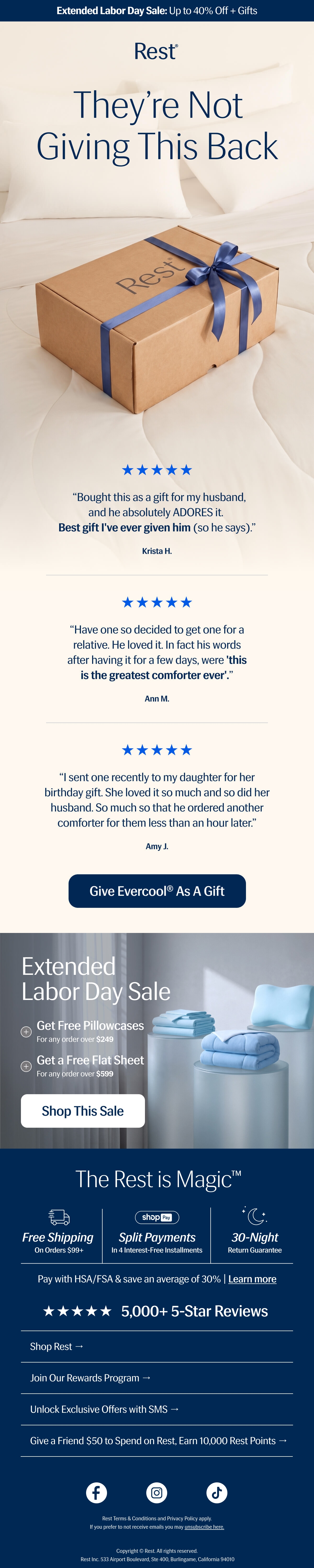Open the Instagram profile icon

point(156,1493)
